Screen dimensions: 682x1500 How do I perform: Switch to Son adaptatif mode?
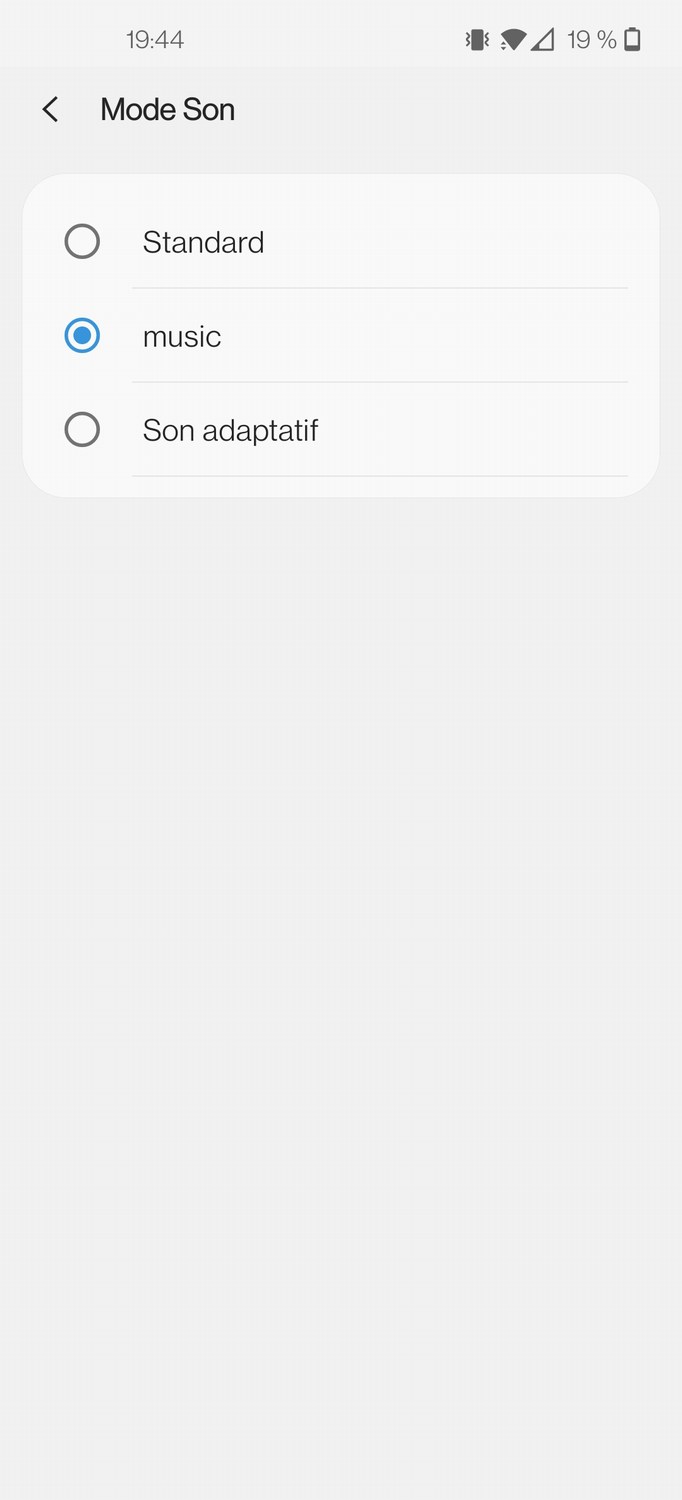pos(341,430)
